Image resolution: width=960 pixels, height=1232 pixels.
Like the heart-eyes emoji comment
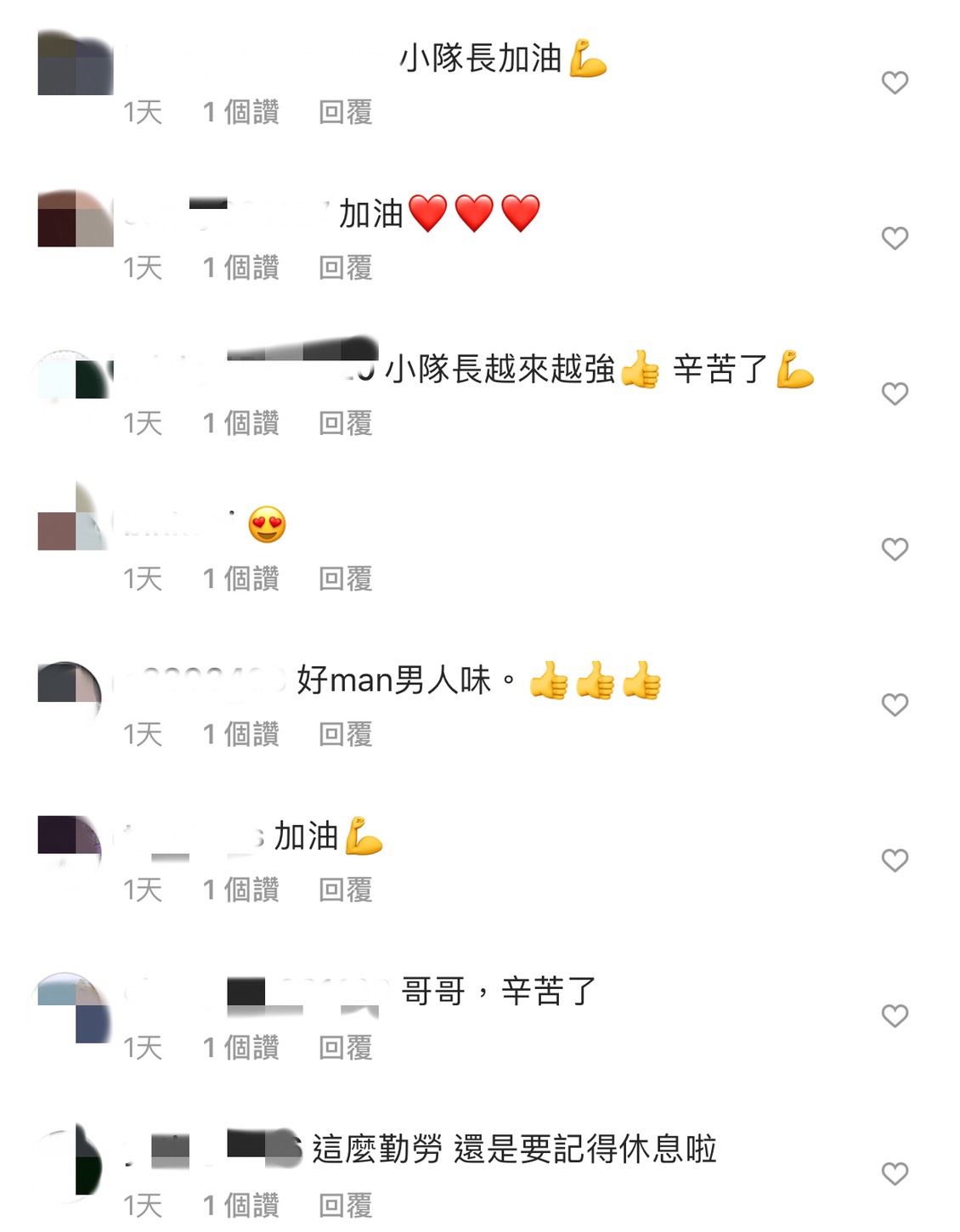(x=895, y=549)
